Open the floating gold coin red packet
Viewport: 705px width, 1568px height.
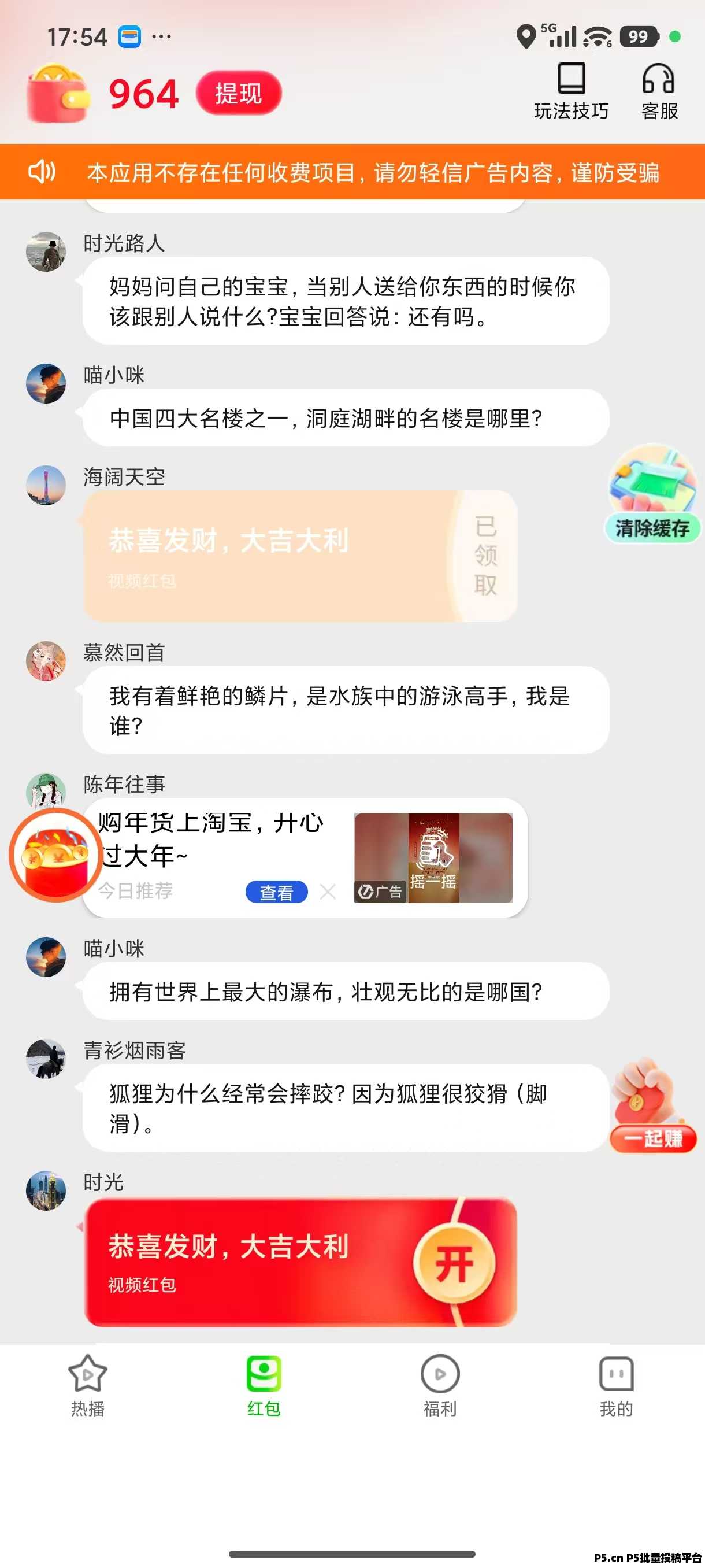point(55,855)
